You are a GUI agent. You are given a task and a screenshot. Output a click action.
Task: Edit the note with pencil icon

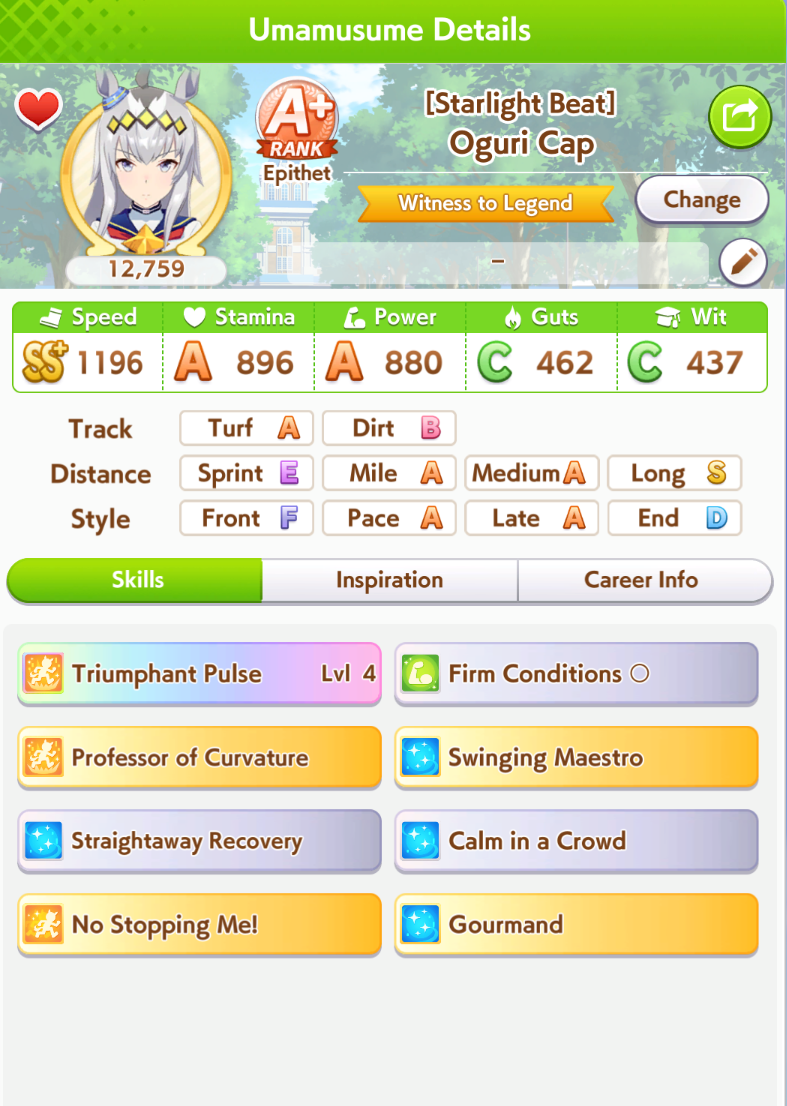pos(743,263)
